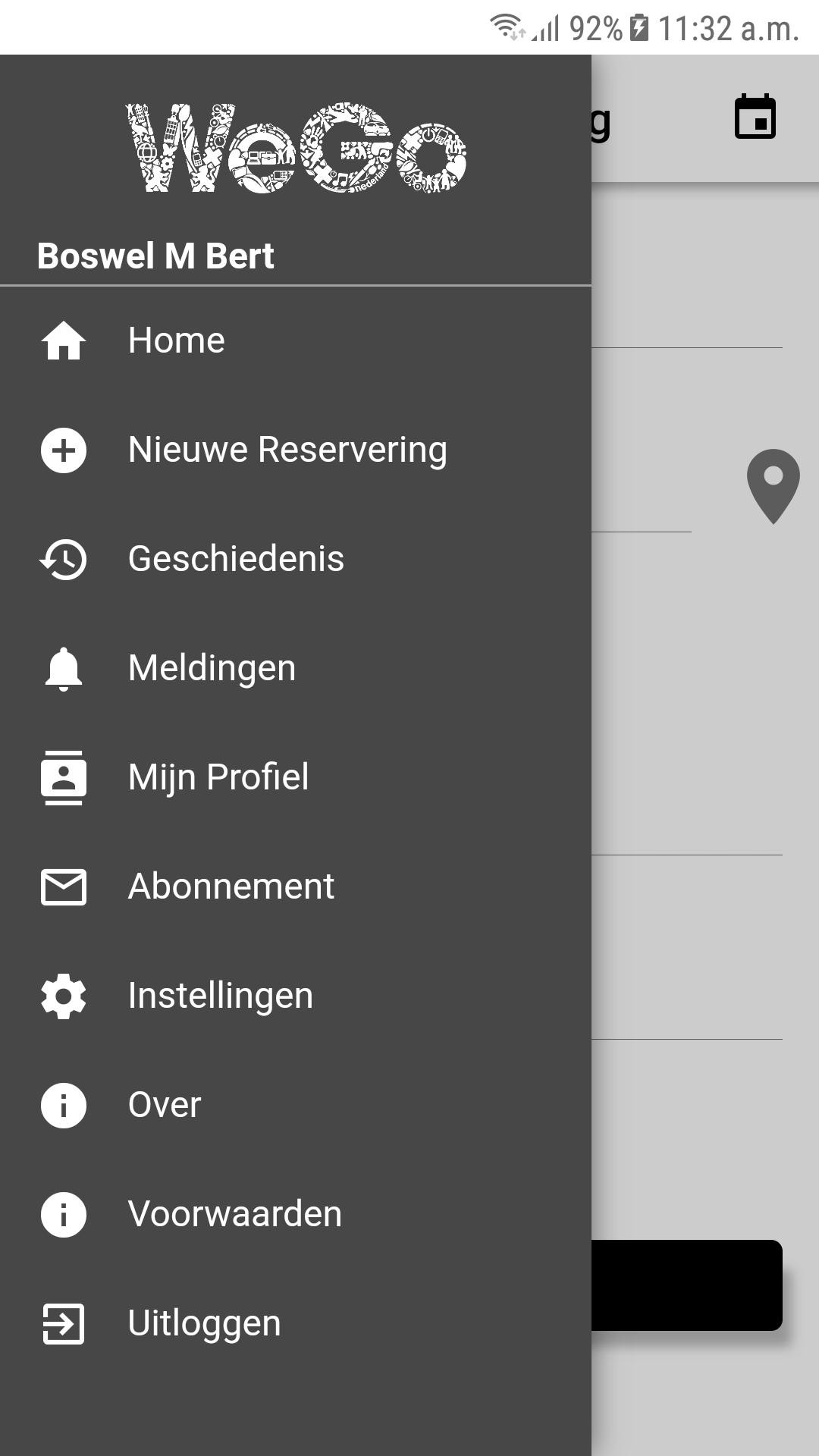View Voorwaarden terms

[x=234, y=1214]
